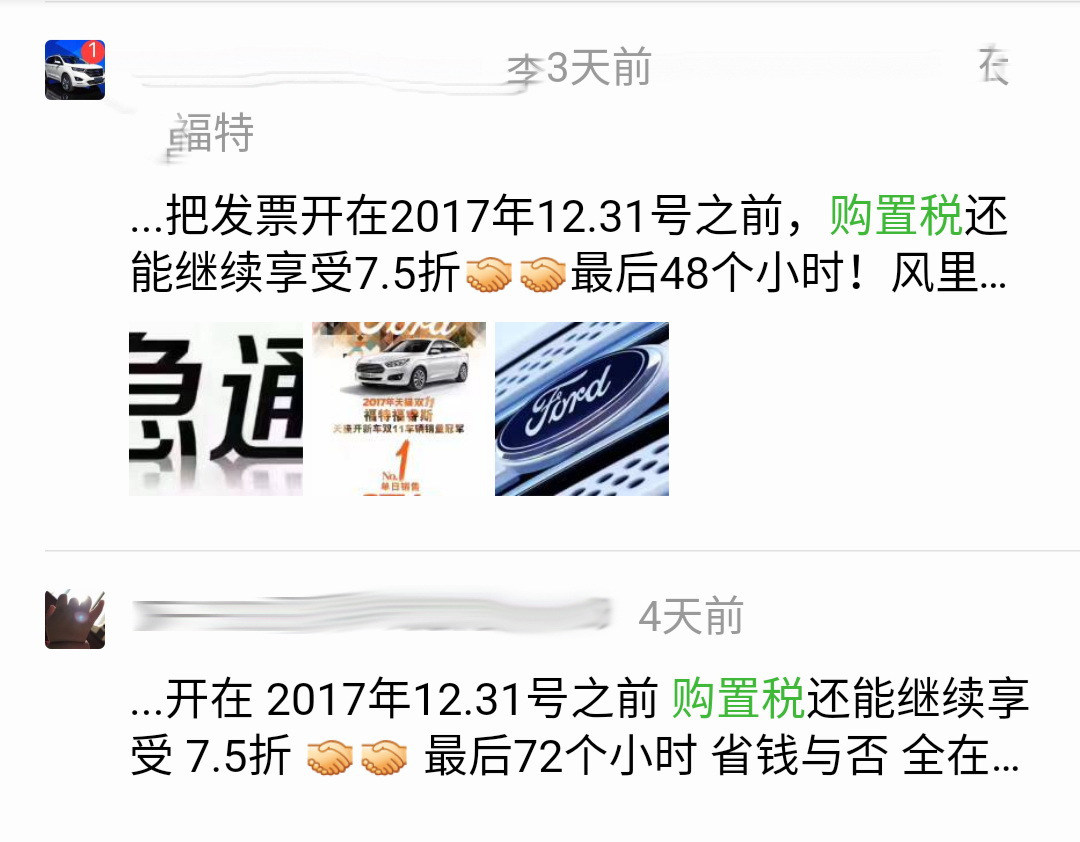Open the dark avatar of 4天前 post

coord(75,618)
